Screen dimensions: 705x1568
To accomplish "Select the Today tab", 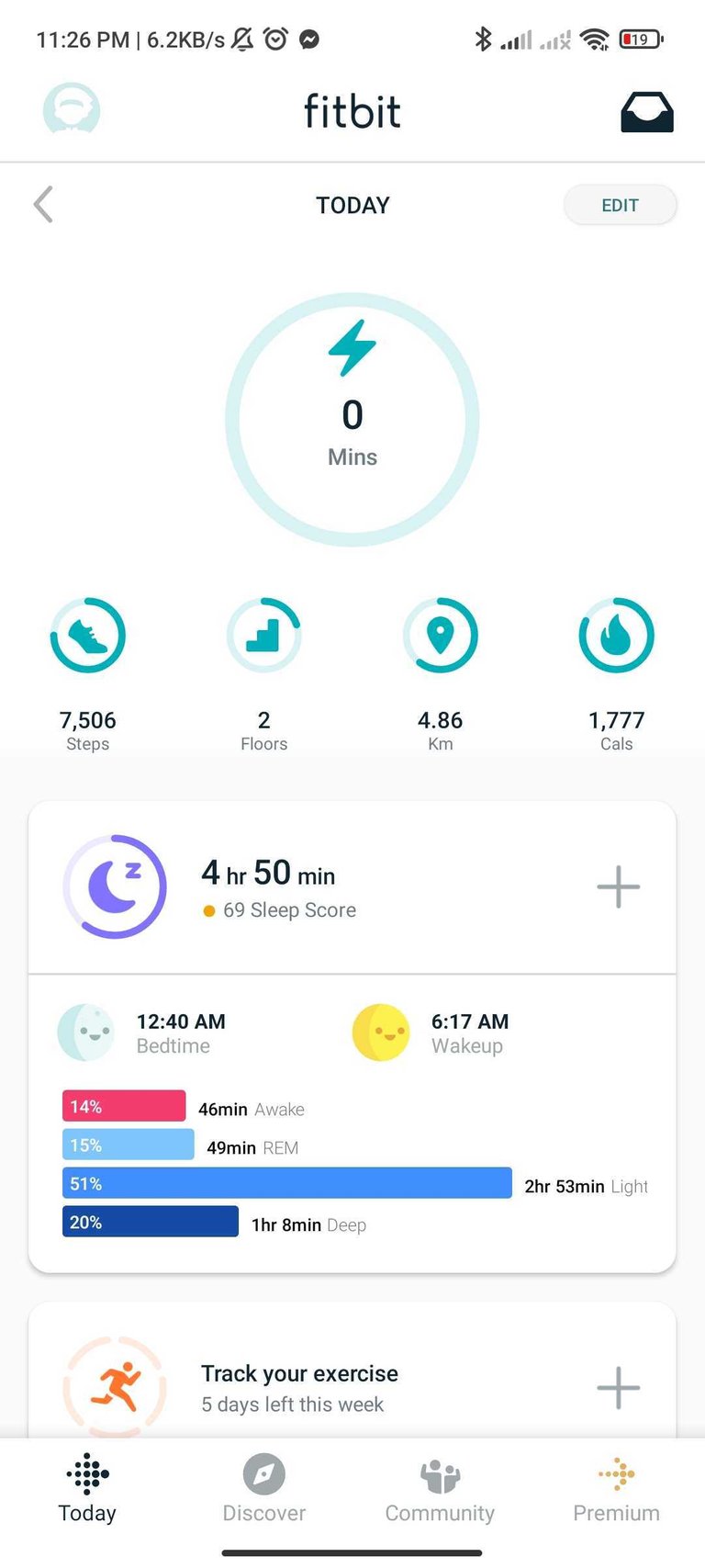I will (88, 1489).
